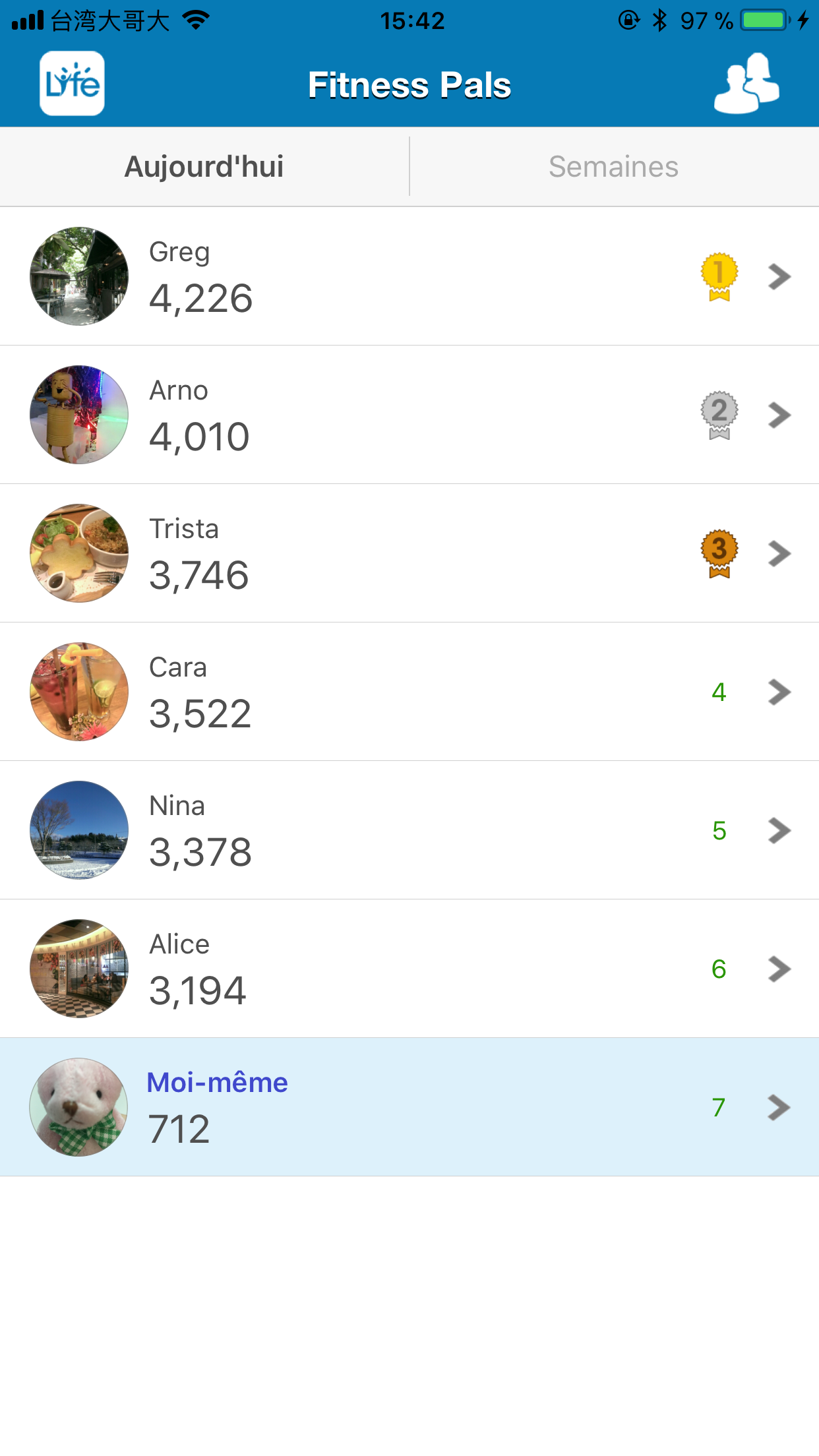This screenshot has width=819, height=1456.
Task: Select Trista's ranking row
Action: point(409,553)
